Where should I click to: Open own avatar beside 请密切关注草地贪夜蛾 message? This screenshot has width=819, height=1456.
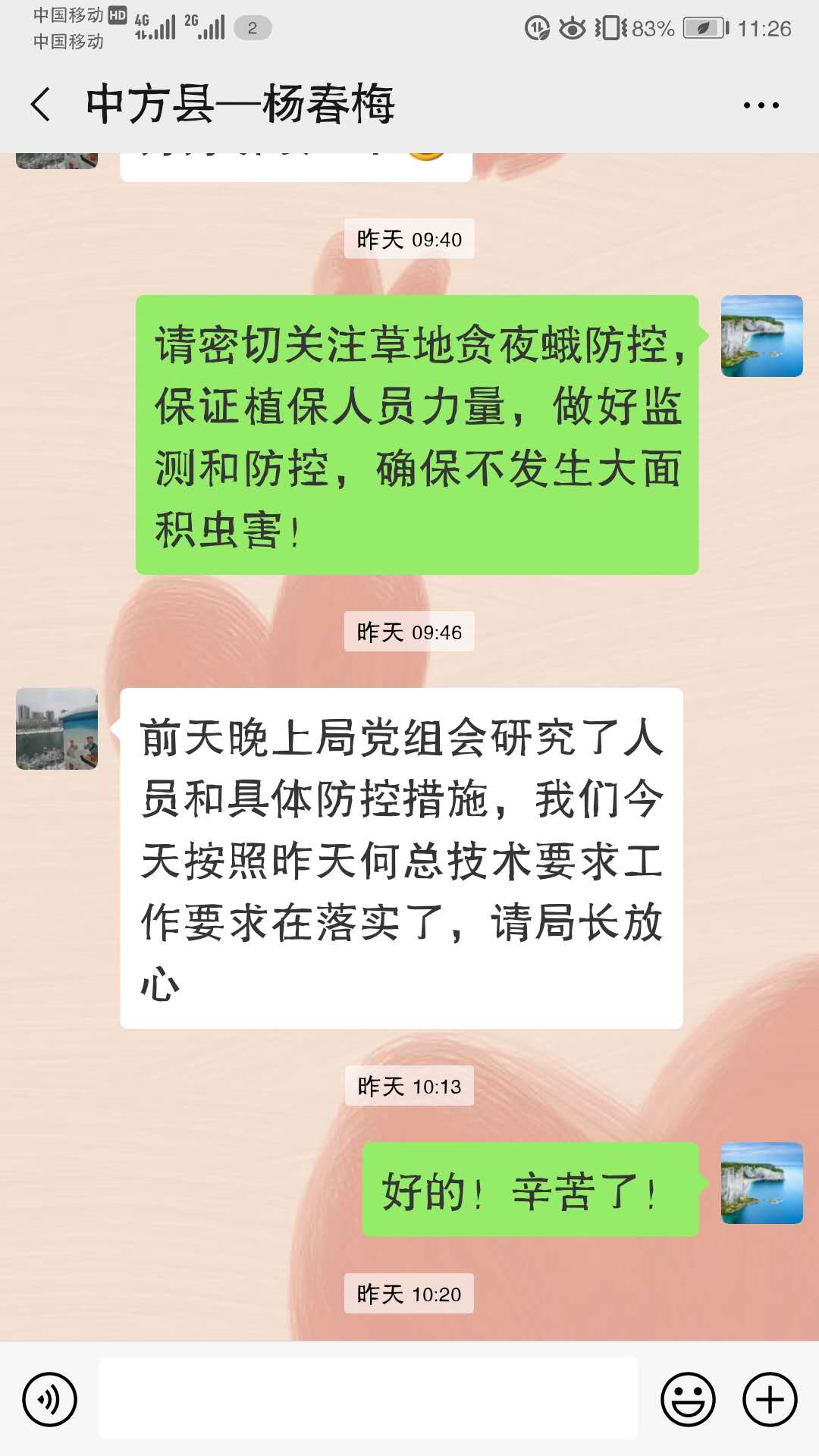761,336
